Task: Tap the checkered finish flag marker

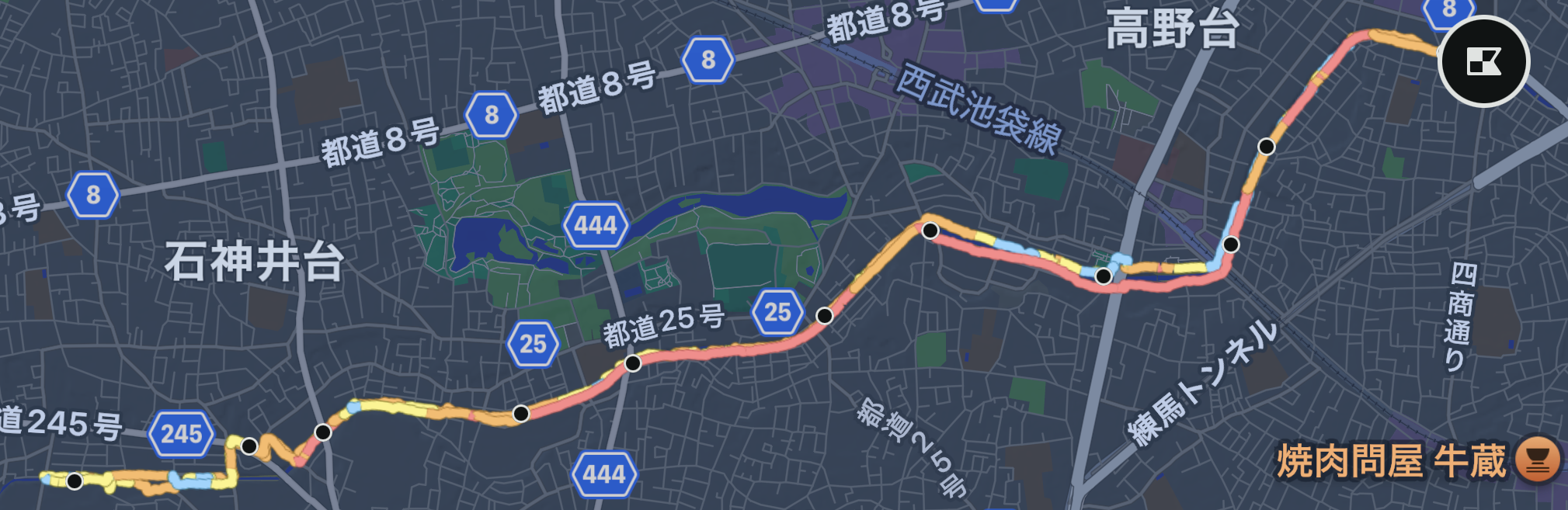Action: click(1483, 61)
